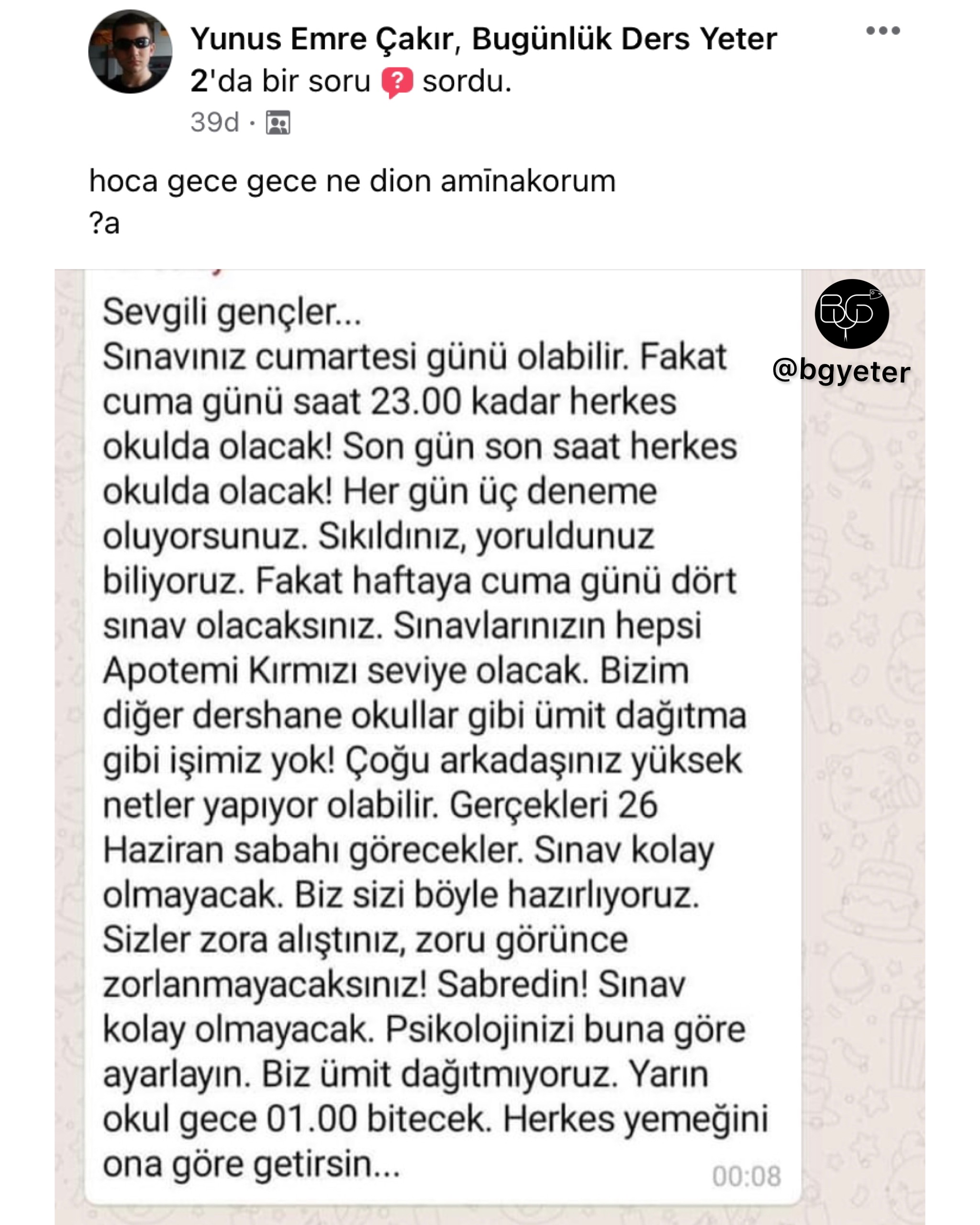Open the post's three-dot overflow menu

click(x=882, y=31)
